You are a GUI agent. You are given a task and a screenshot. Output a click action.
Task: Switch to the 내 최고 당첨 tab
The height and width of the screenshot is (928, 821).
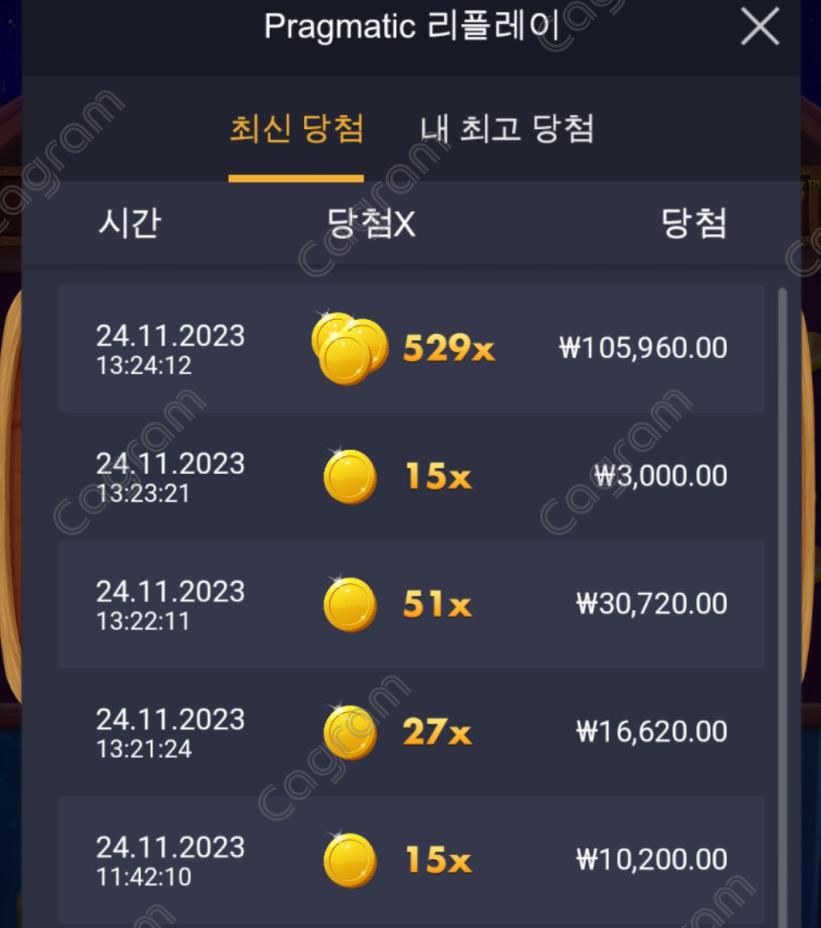click(x=507, y=129)
